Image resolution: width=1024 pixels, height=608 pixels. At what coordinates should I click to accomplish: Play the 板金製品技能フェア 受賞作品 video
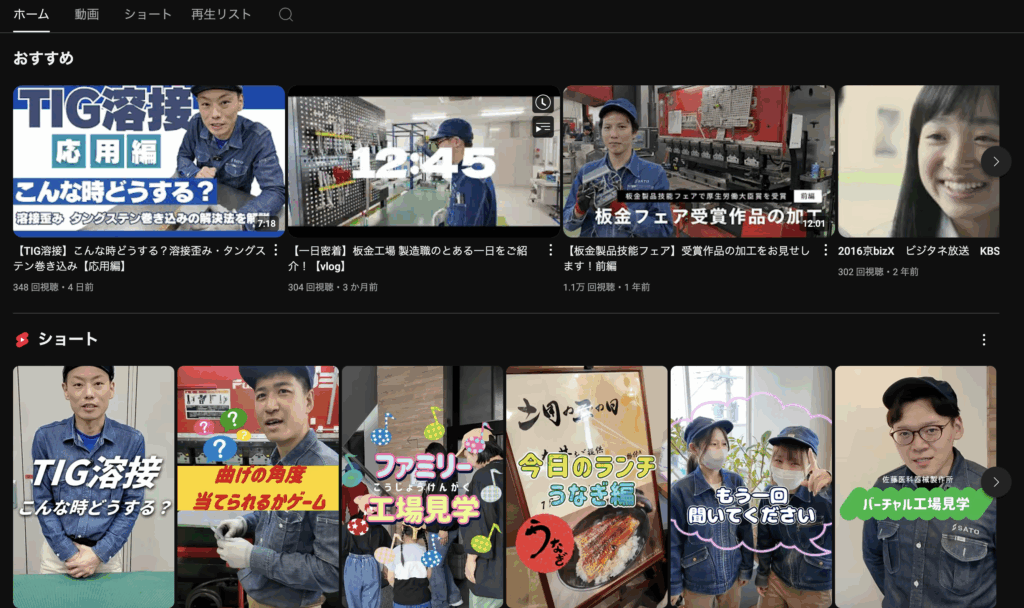coord(698,160)
